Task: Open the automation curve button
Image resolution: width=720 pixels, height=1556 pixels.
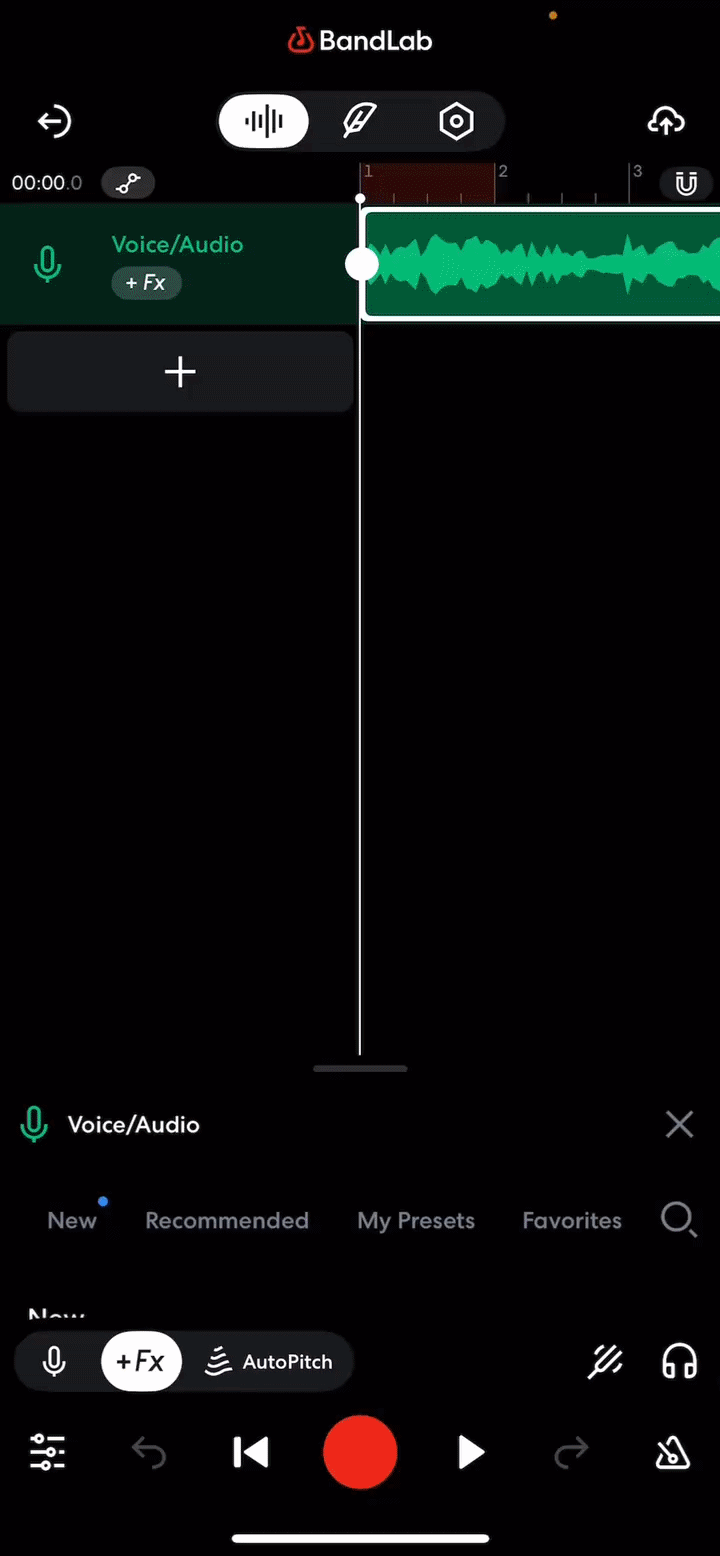Action: [x=128, y=183]
